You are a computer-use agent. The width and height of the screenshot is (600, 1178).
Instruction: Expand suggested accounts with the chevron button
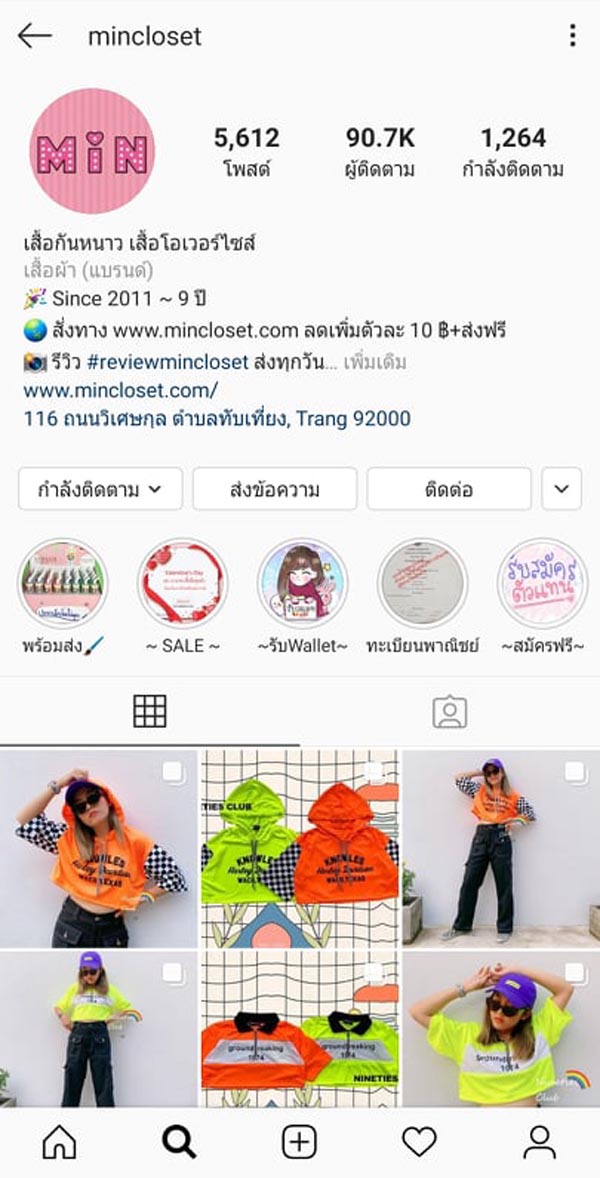561,489
